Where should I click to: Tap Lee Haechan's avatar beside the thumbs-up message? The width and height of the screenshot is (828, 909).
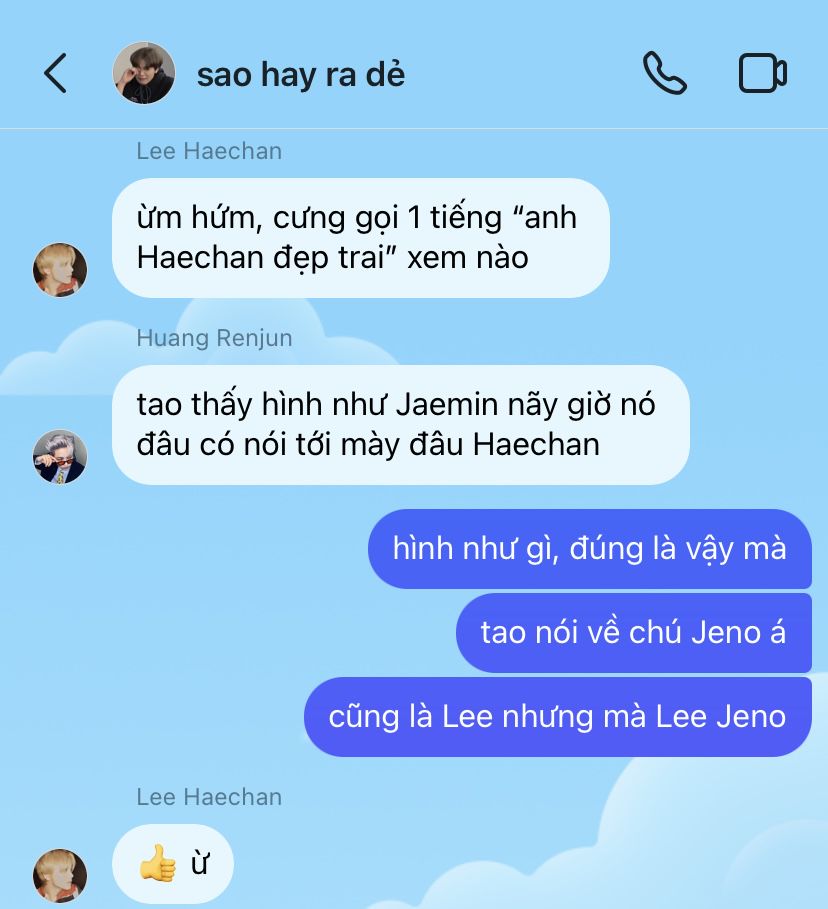coord(60,875)
